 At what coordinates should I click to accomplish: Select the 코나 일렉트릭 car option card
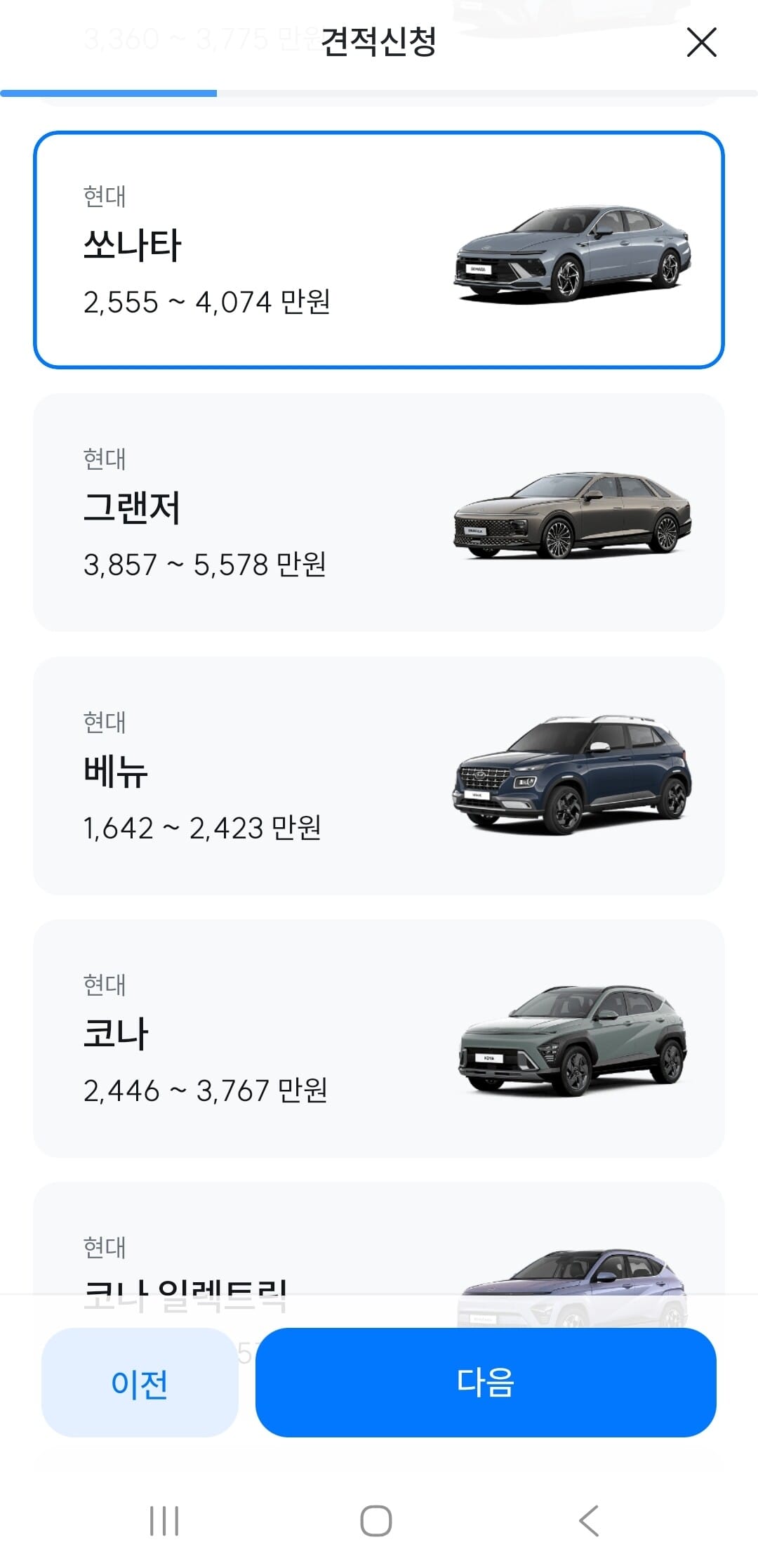(x=379, y=1285)
